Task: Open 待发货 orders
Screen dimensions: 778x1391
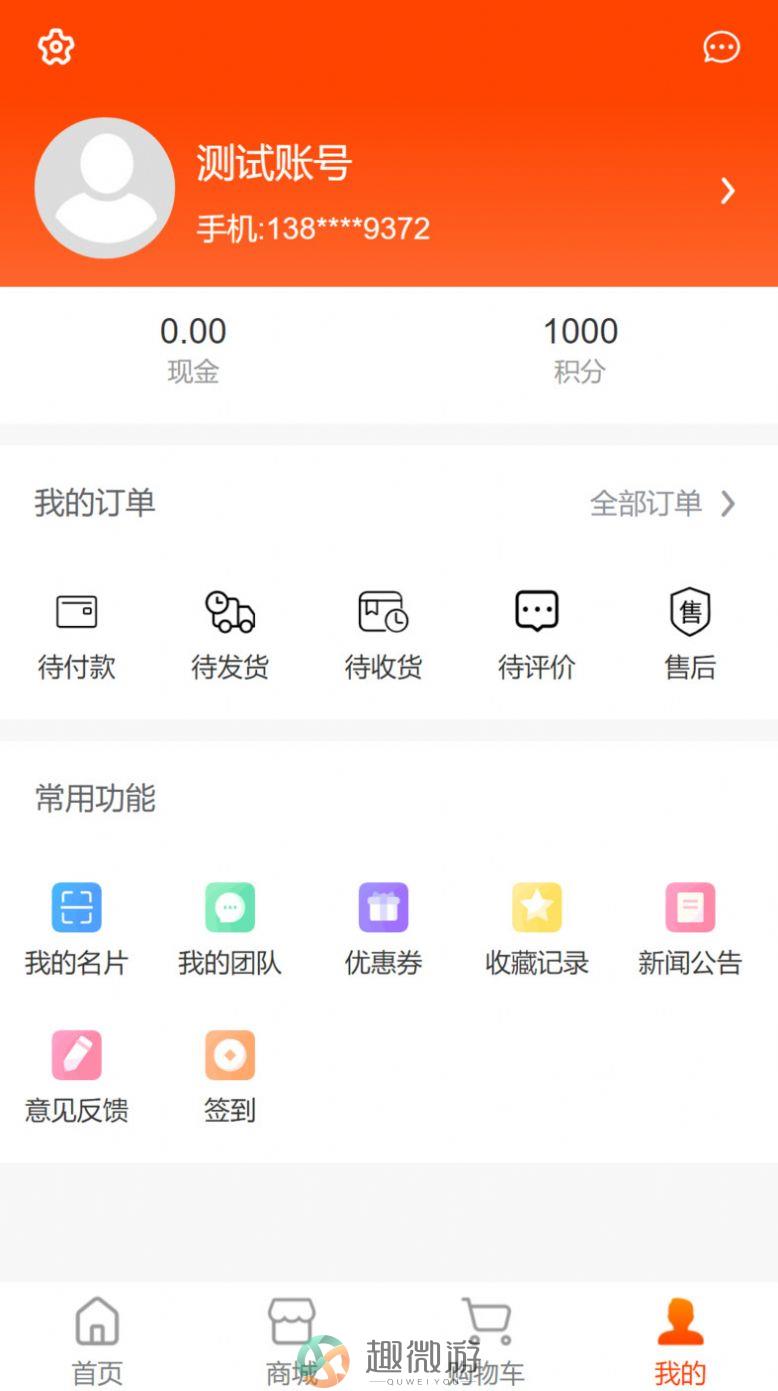Action: pos(230,635)
